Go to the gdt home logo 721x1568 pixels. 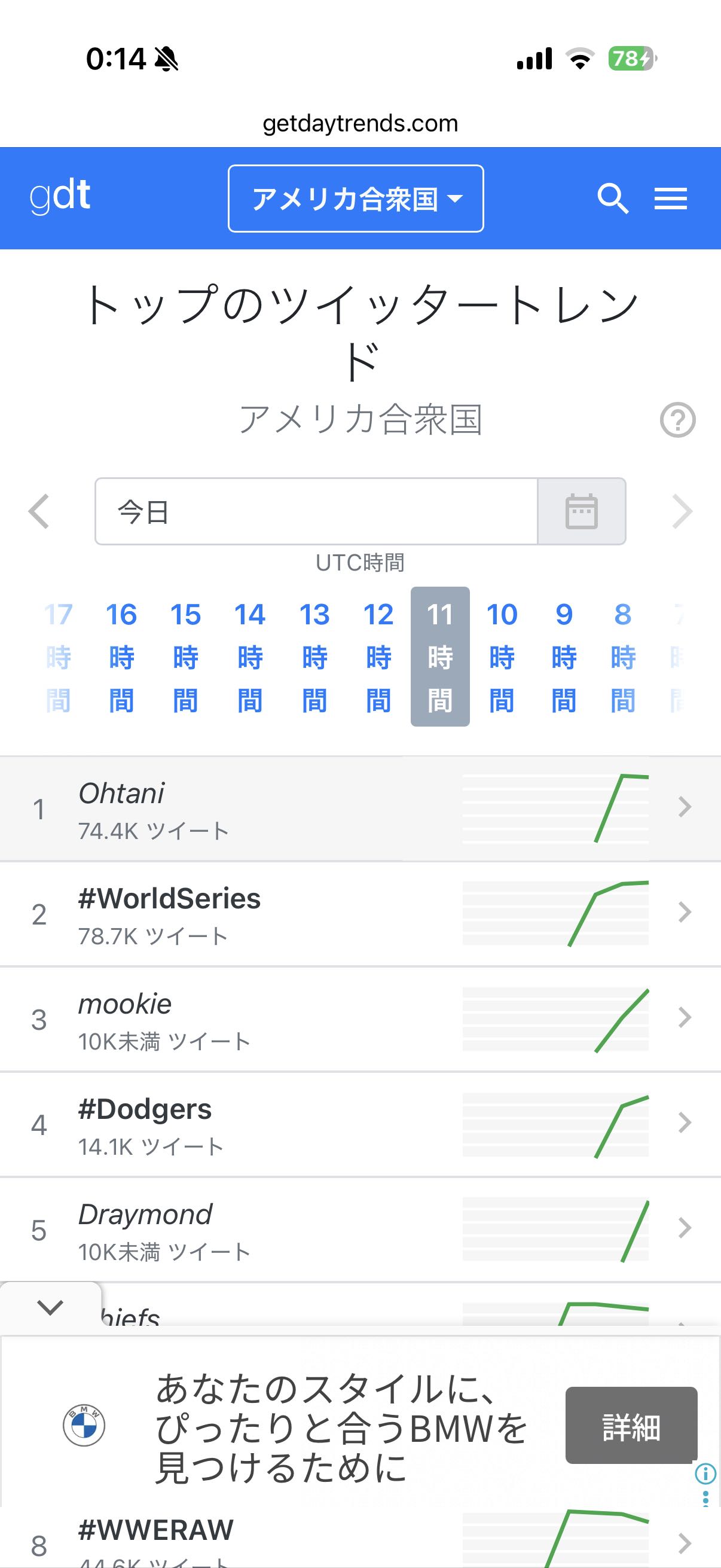[x=60, y=196]
